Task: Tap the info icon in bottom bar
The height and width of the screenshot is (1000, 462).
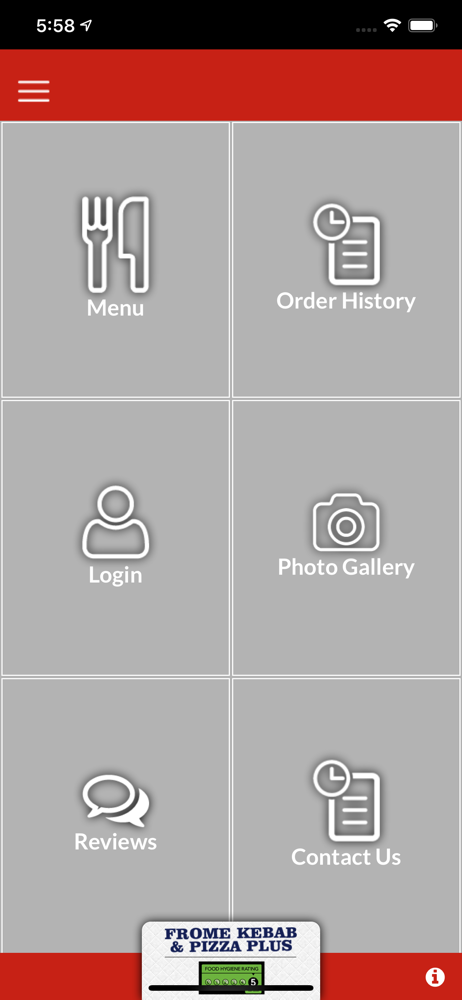Action: pos(435,976)
